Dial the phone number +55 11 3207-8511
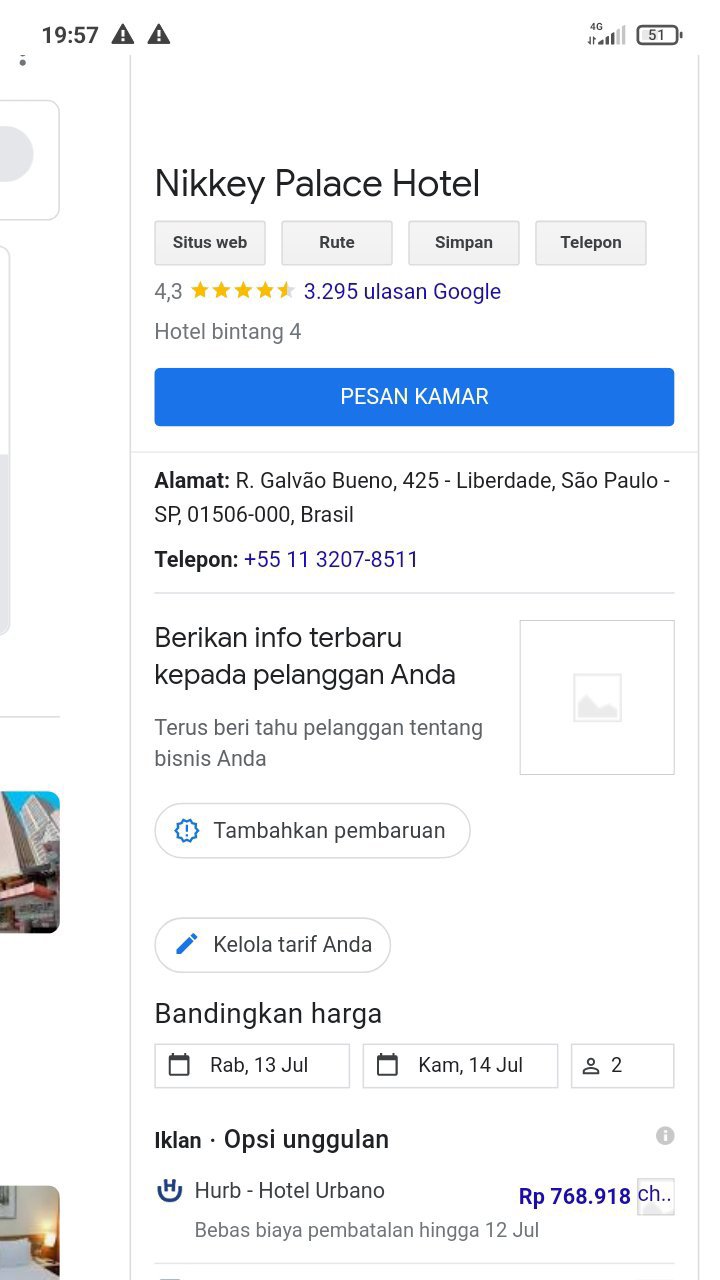Screen dimensions: 720x1280 [x=331, y=560]
